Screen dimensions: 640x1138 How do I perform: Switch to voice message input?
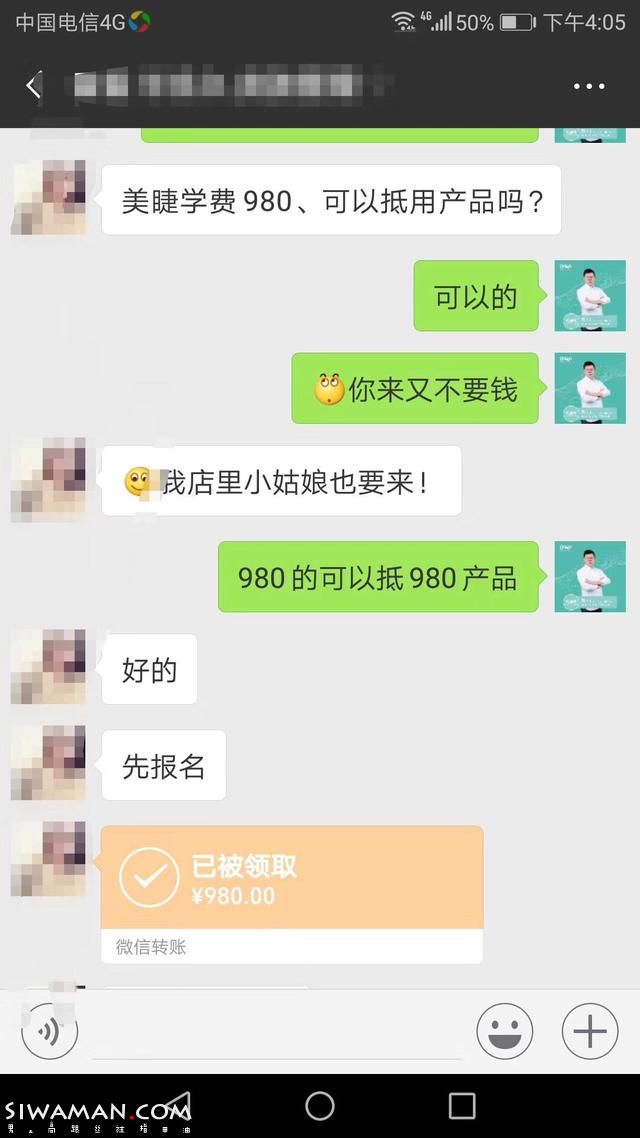click(x=49, y=1030)
